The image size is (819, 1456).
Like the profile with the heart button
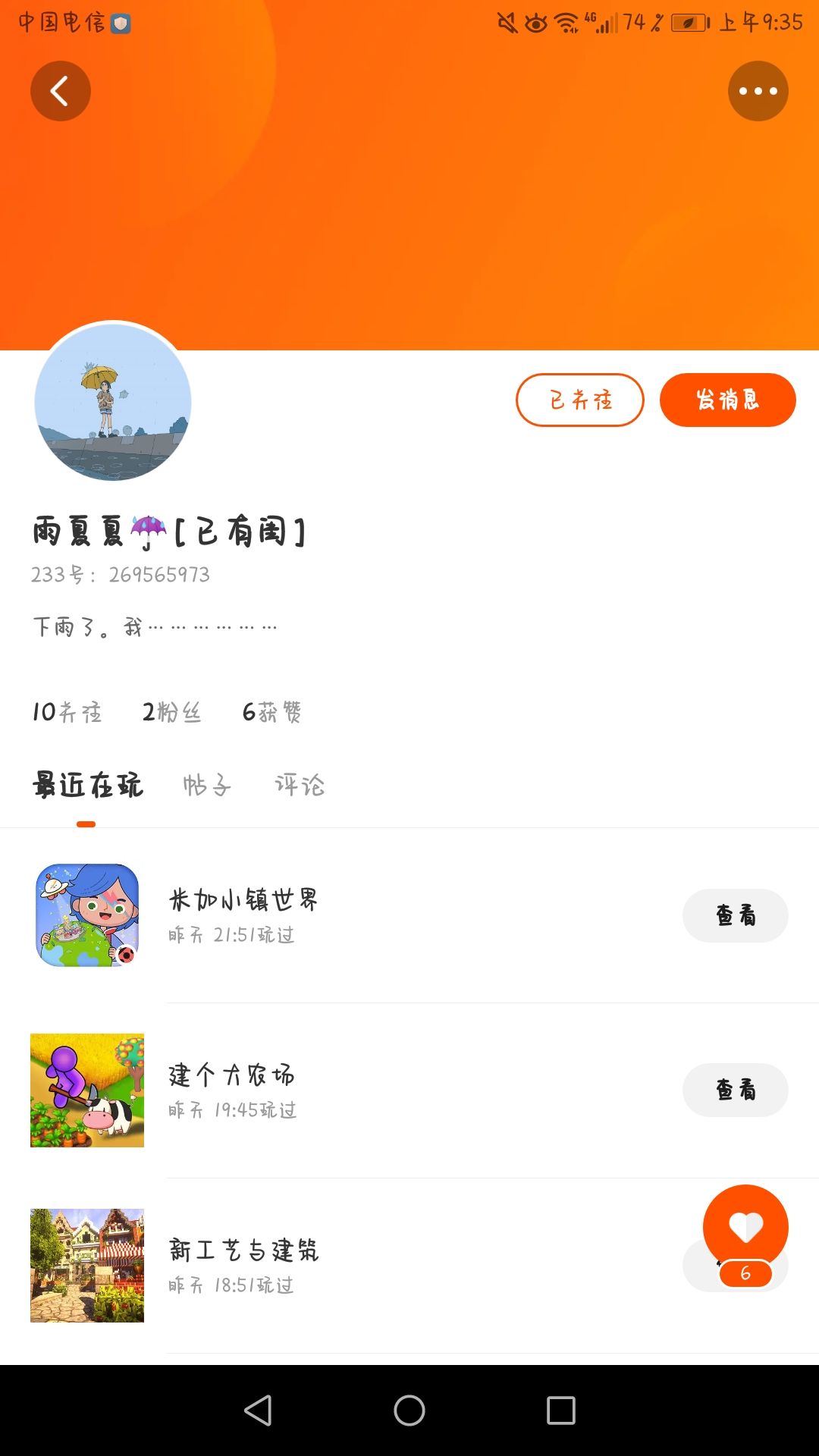pyautogui.click(x=745, y=1228)
